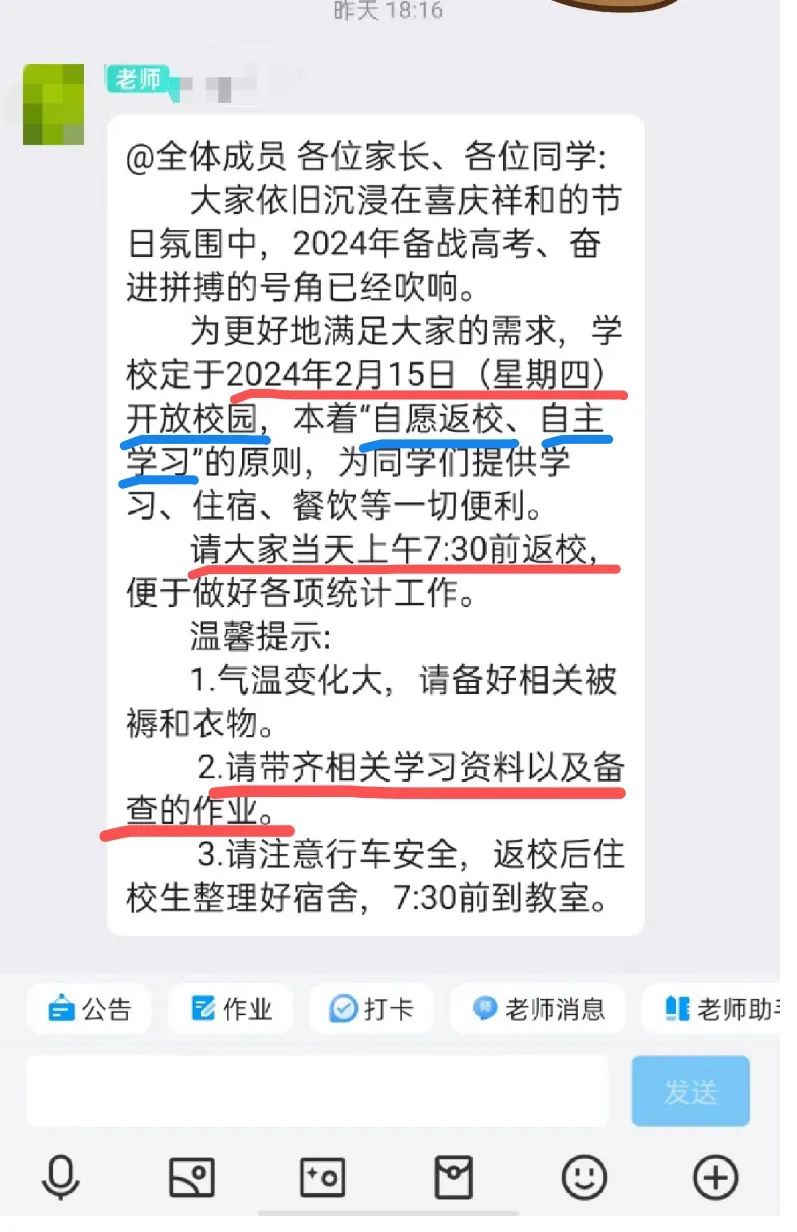
Task: Open the teacher's avatar profile
Action: click(x=54, y=104)
